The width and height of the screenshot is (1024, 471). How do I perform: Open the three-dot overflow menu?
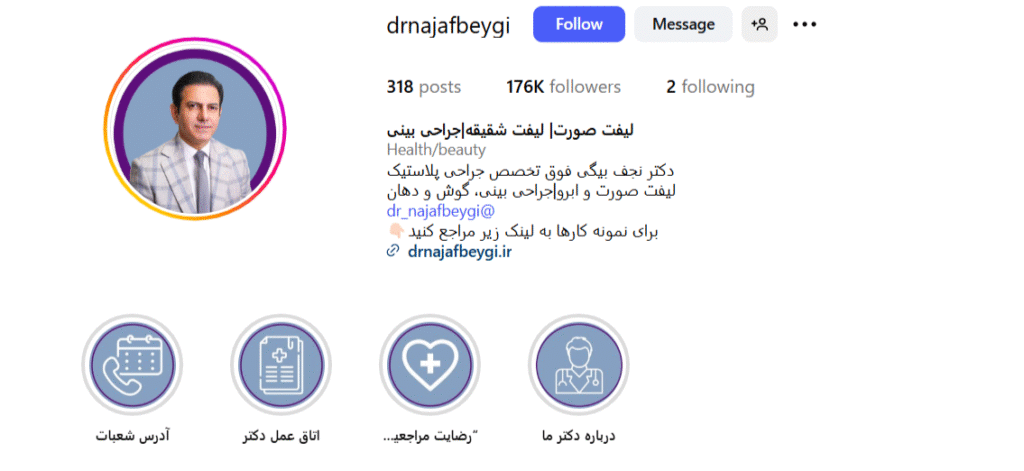tap(805, 24)
